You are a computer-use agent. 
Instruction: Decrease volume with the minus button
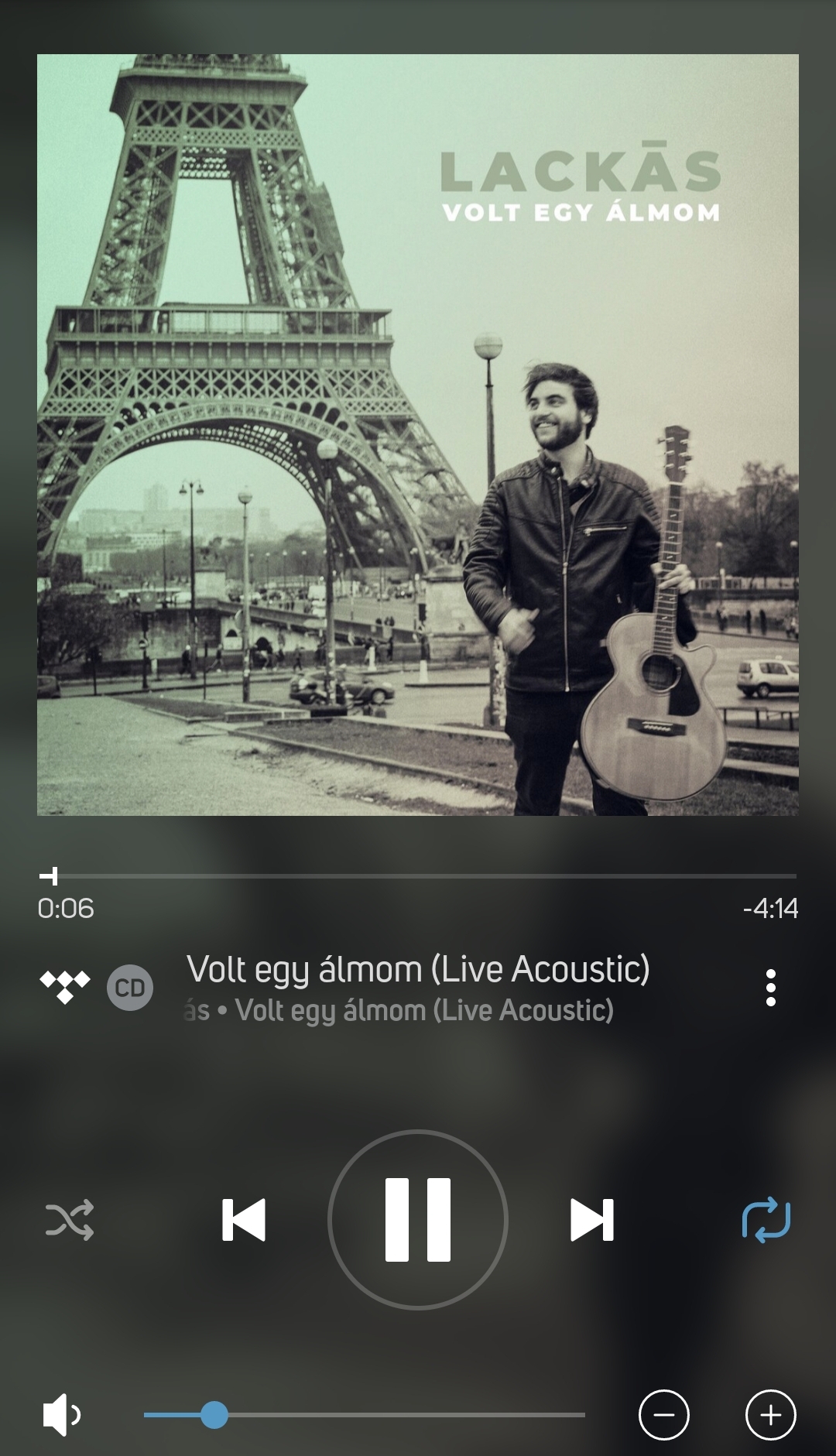pos(663,1415)
